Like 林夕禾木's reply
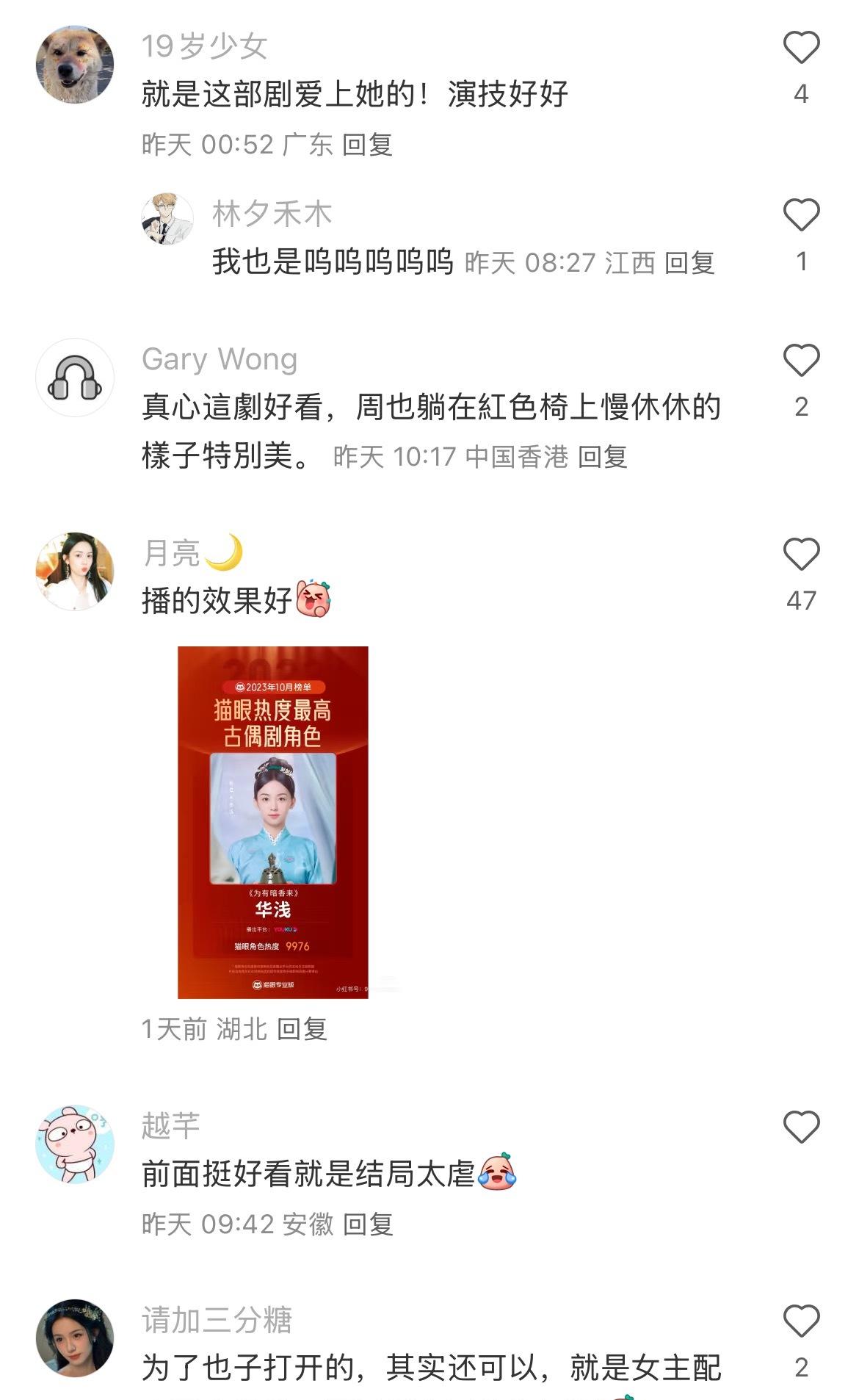The width and height of the screenshot is (859, 1400). [801, 214]
